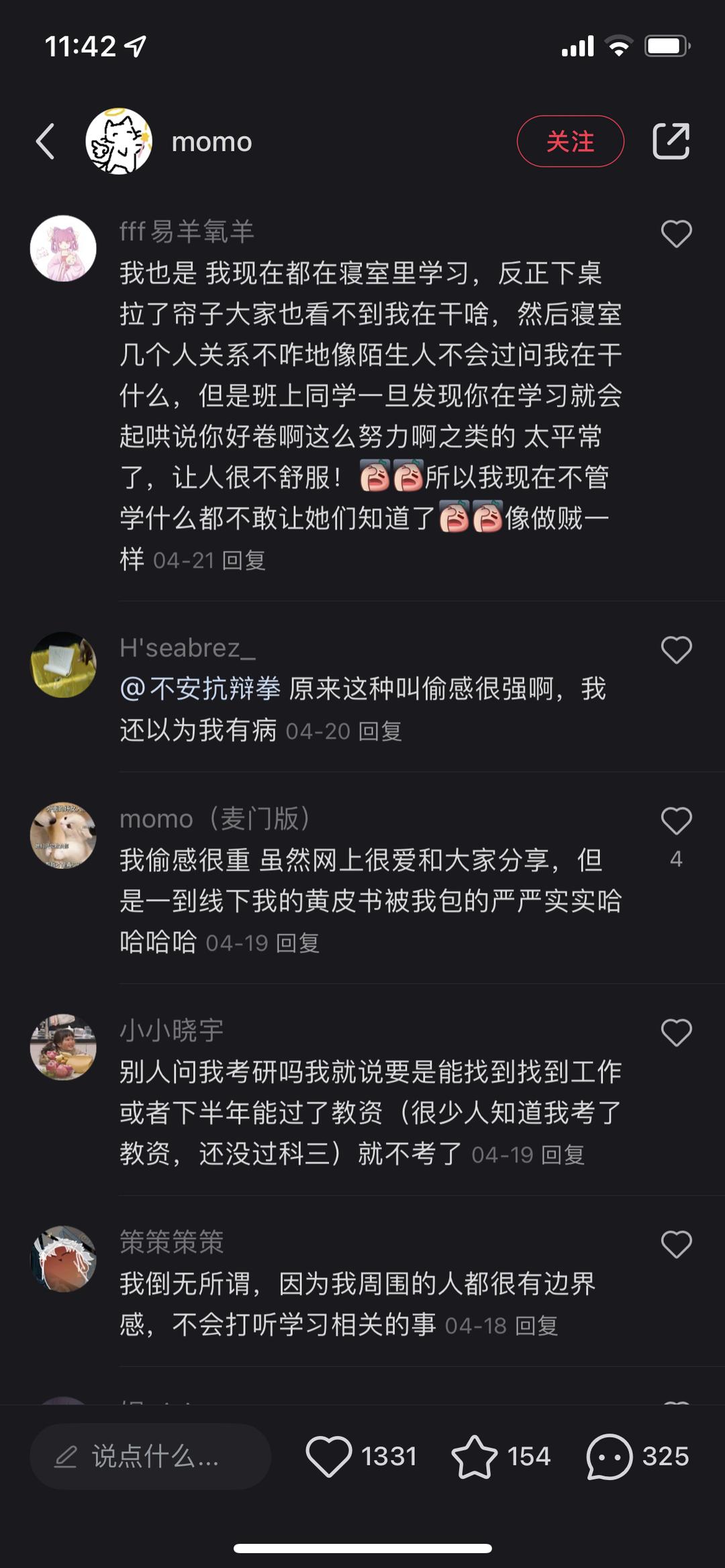Go back using the top-left arrow

point(46,142)
